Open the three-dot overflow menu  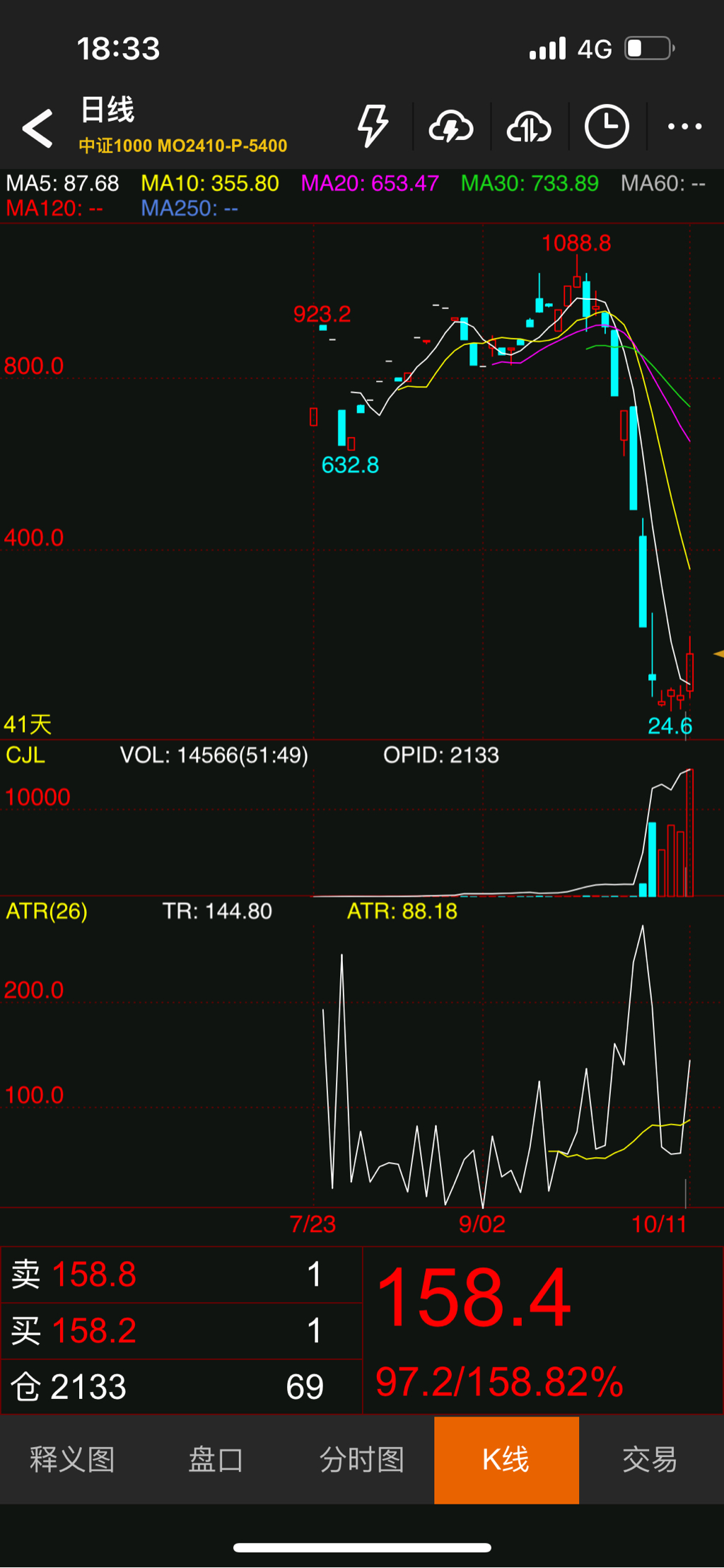pos(684,127)
